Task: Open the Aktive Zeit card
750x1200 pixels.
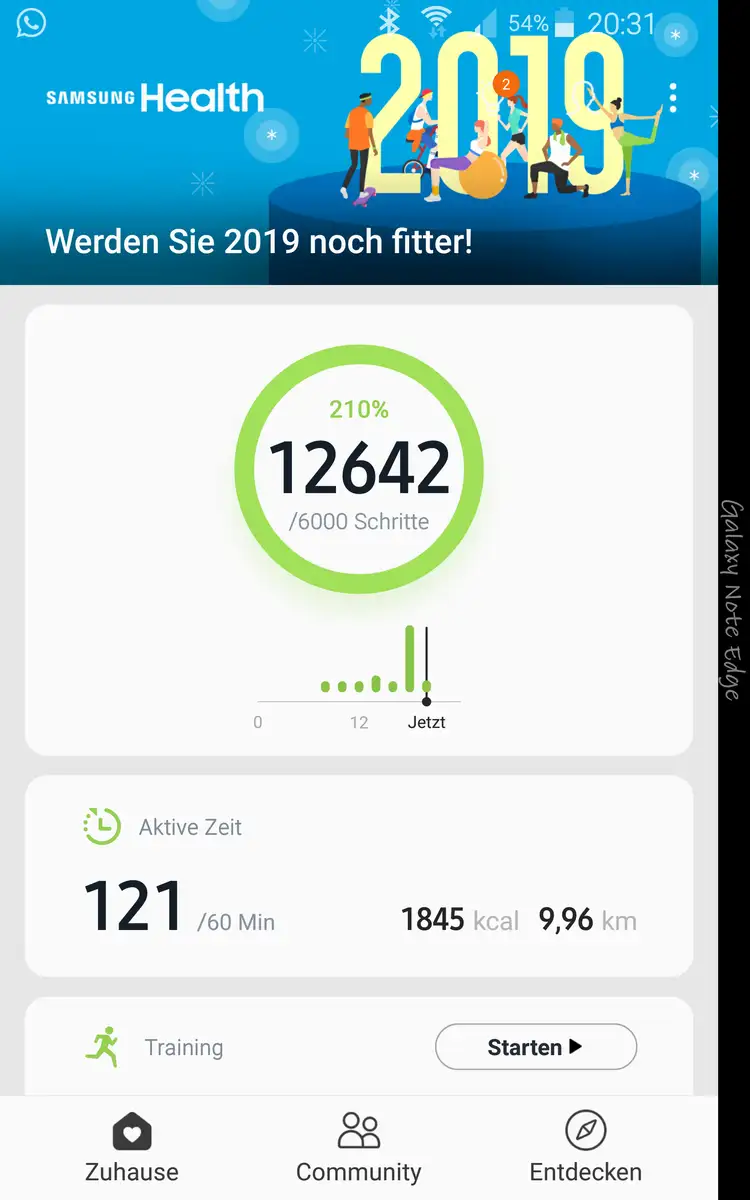Action: 359,876
